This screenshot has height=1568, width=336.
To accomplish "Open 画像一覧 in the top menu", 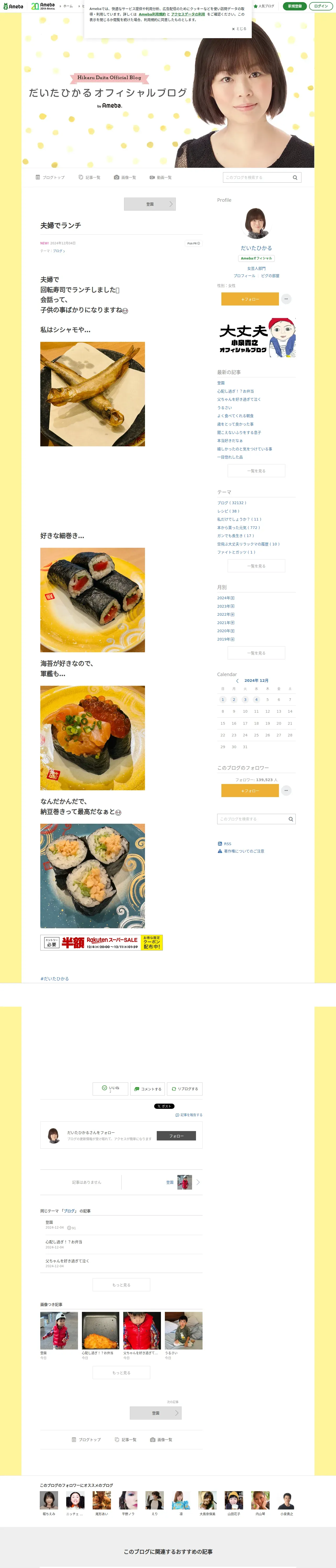I will [125, 177].
